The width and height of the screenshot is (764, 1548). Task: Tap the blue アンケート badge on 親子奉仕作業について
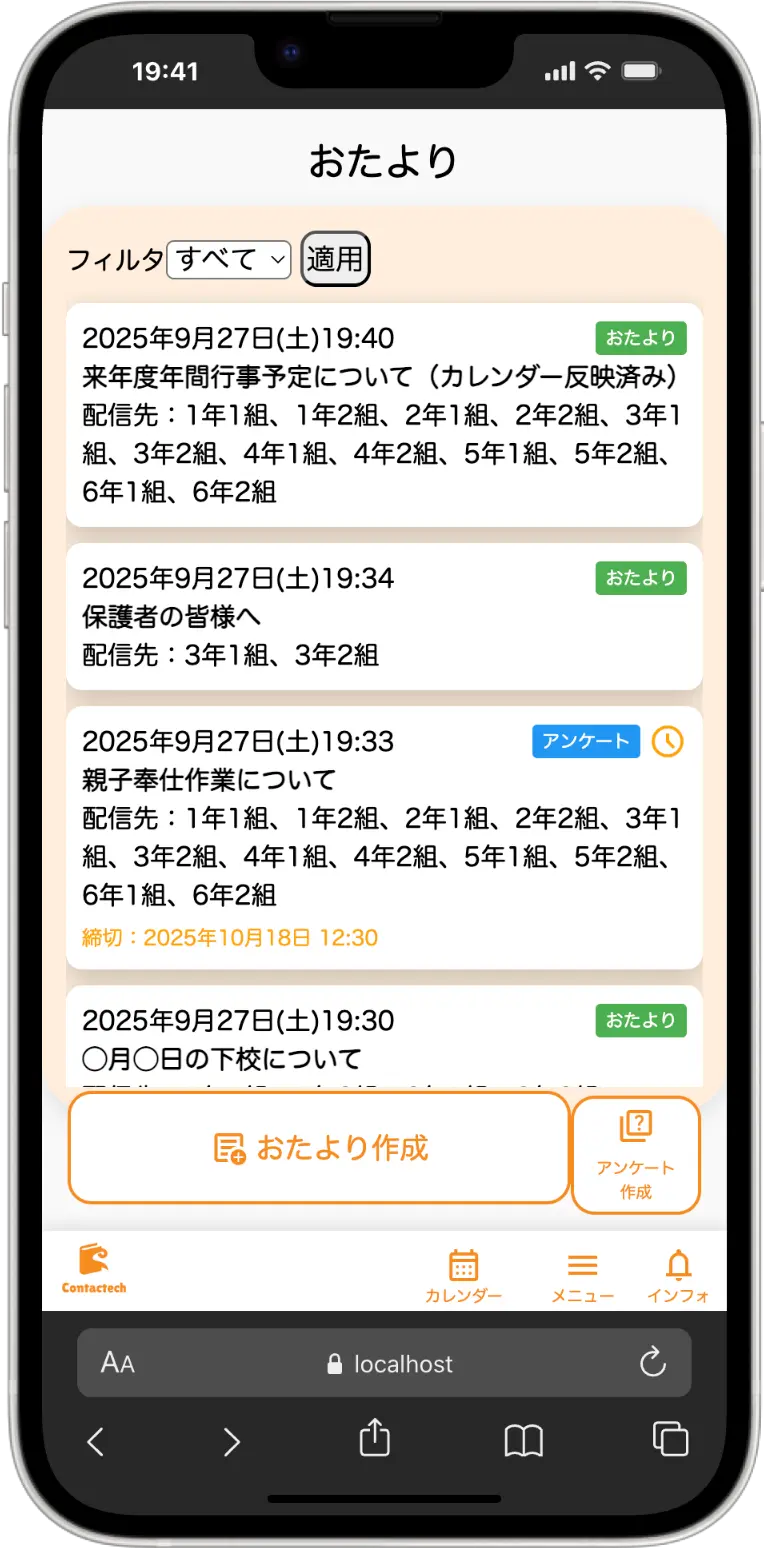point(586,741)
